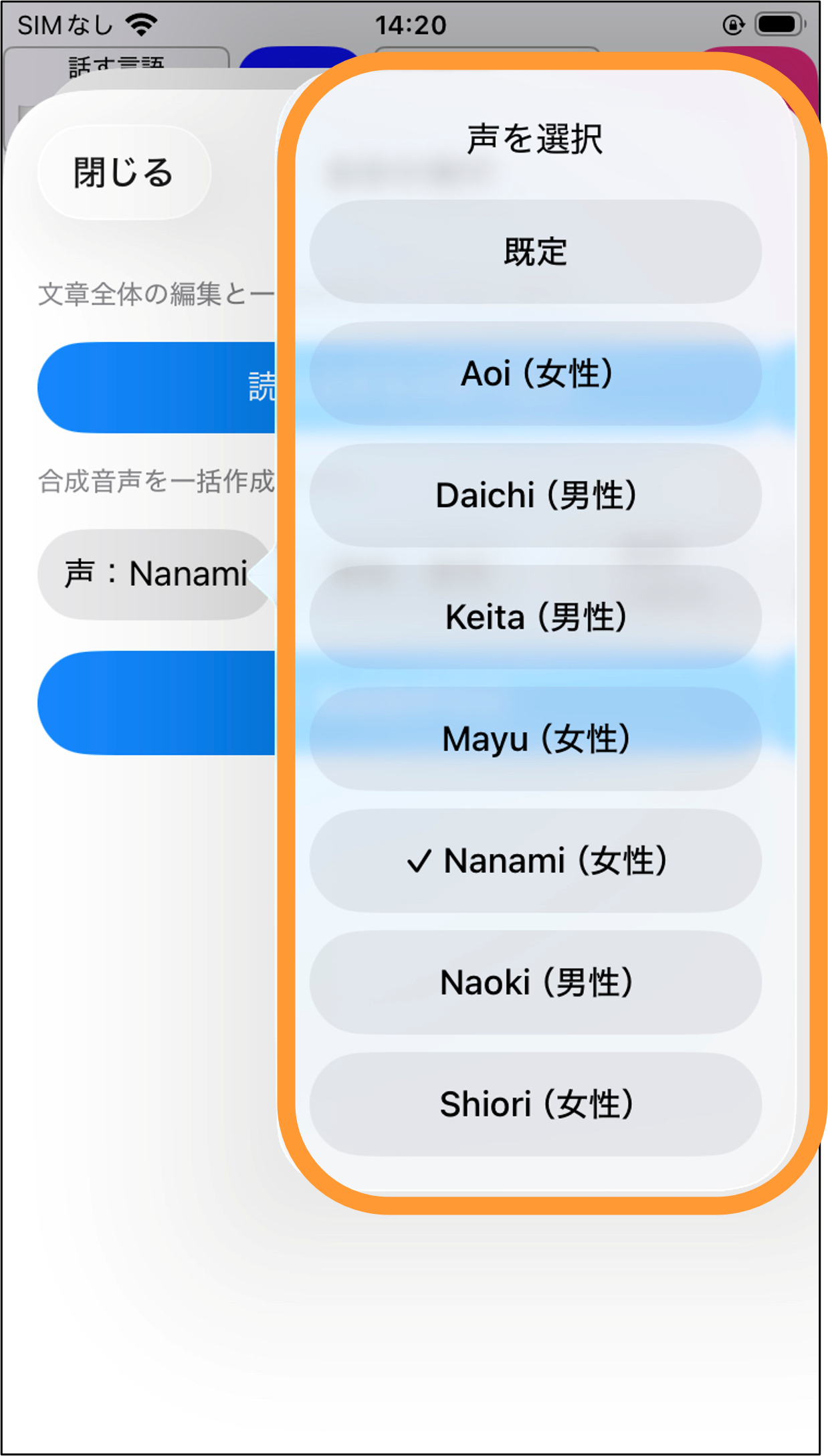This screenshot has height=1456, width=828.
Task: Select the Naoki (男性) voice
Action: [x=535, y=982]
